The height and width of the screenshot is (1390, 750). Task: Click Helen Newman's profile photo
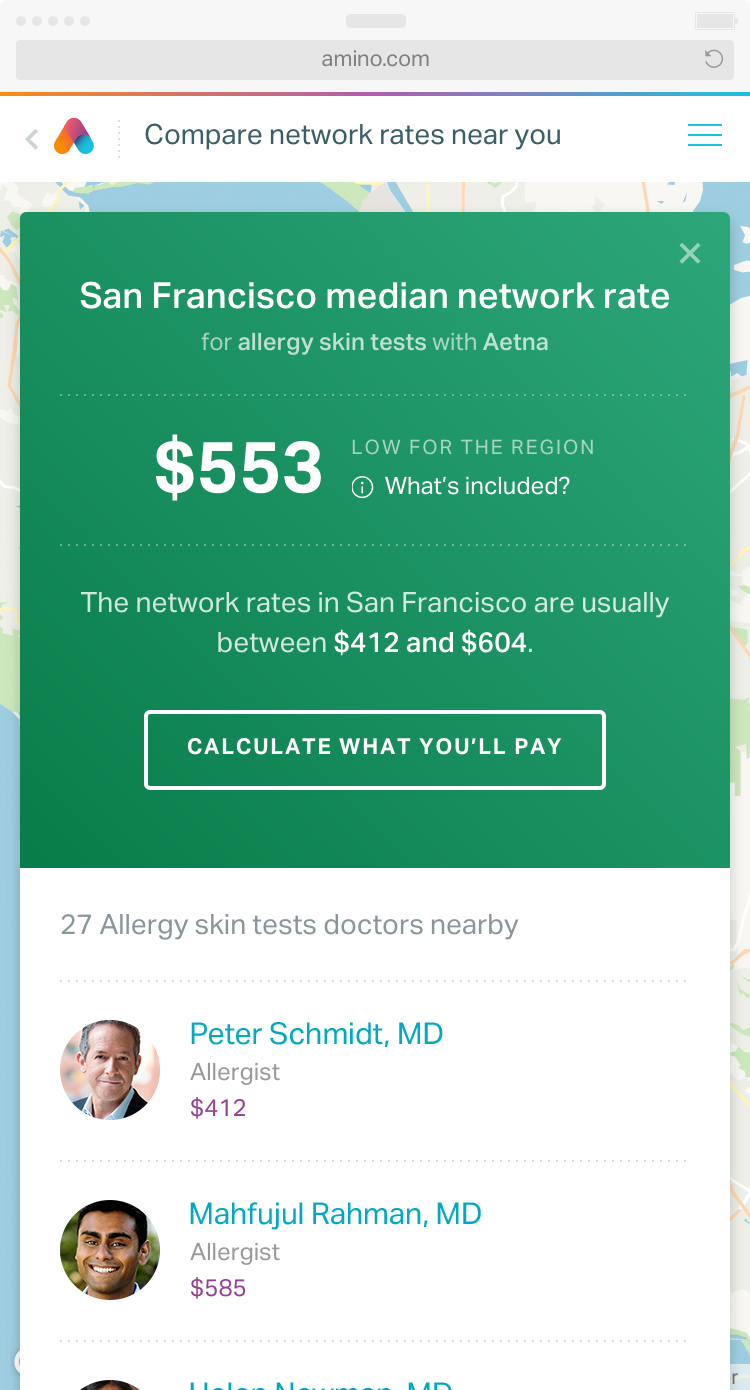pos(110,1385)
